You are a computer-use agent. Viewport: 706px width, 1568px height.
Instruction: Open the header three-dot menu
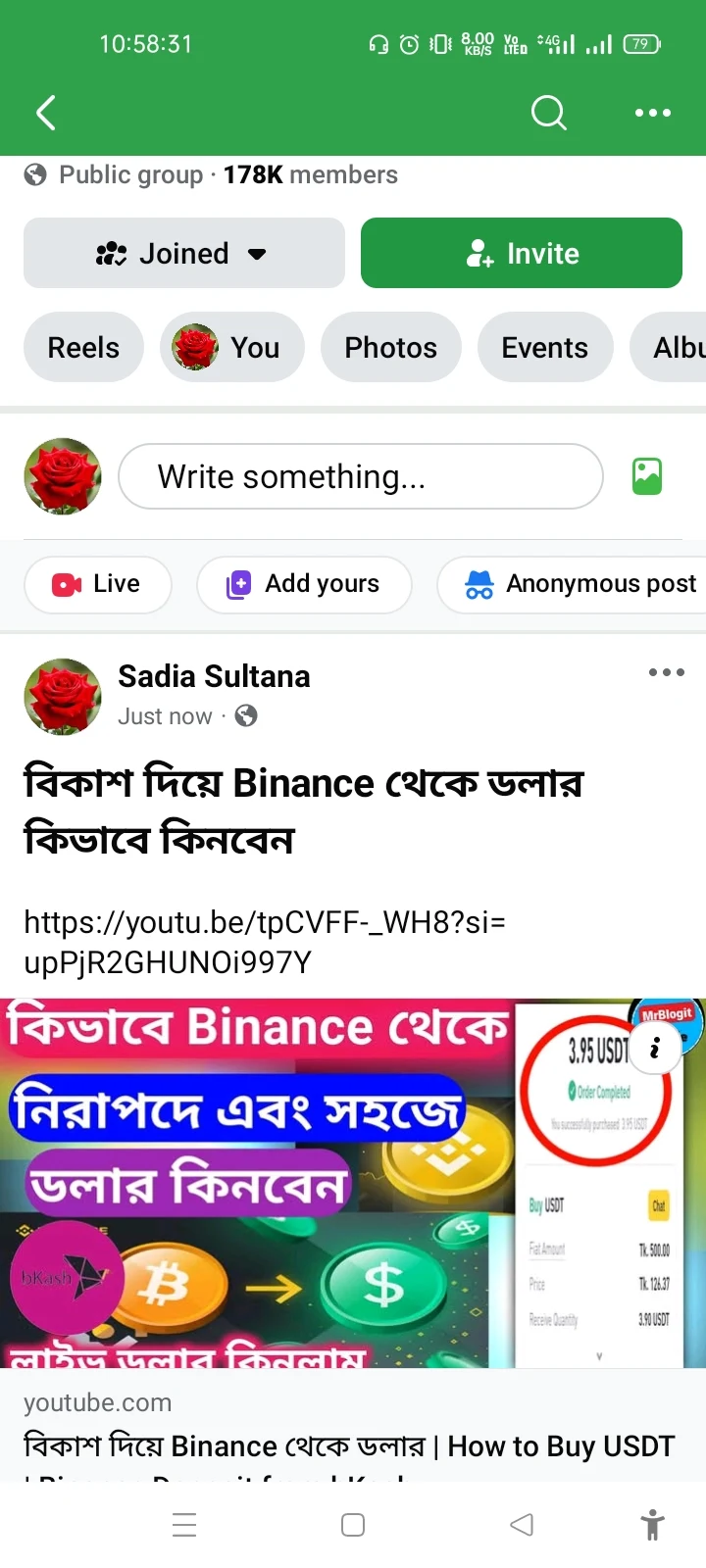click(653, 113)
